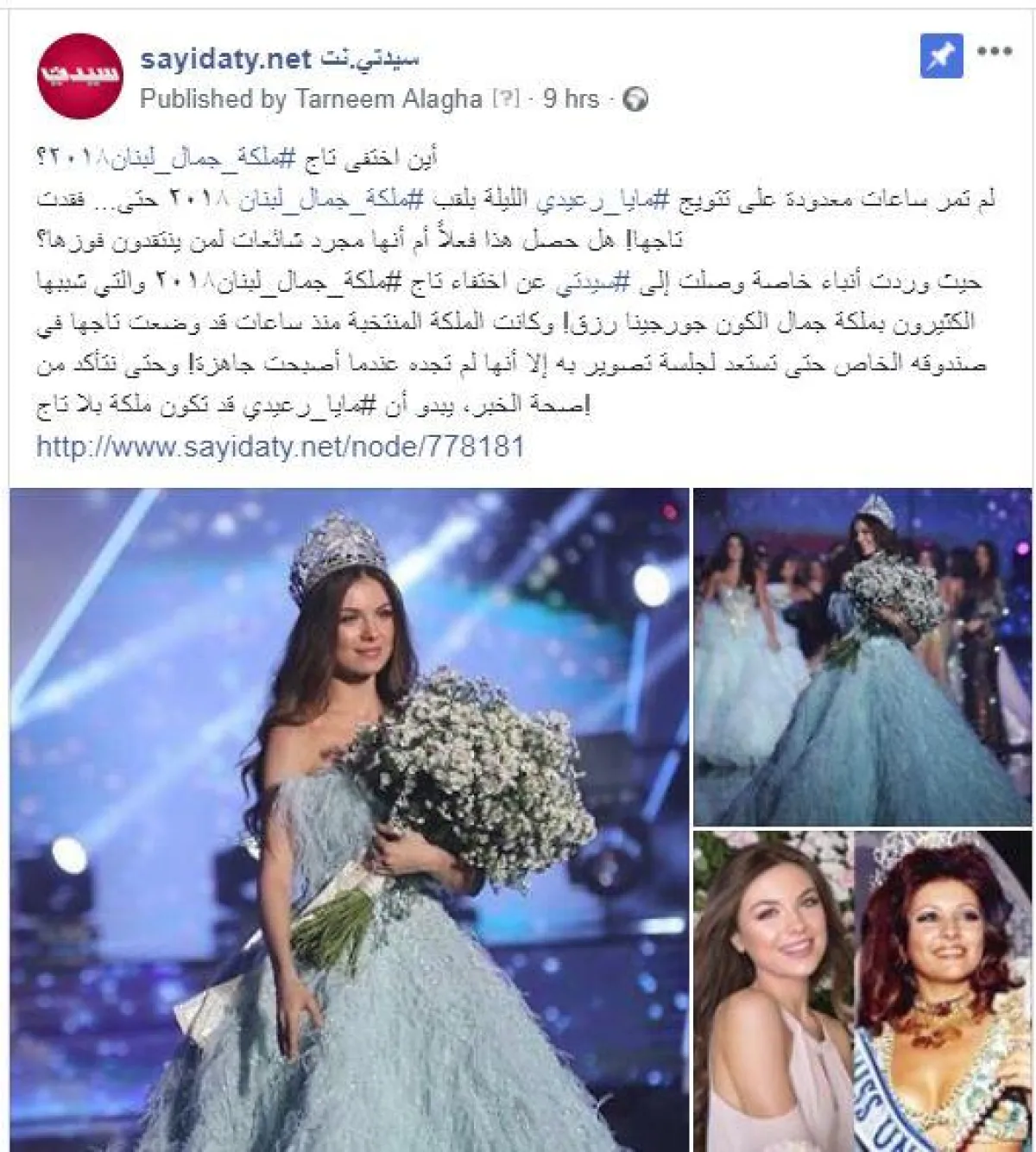Tap the pinned post icon
The width and height of the screenshot is (1036, 1152).
coord(941,57)
